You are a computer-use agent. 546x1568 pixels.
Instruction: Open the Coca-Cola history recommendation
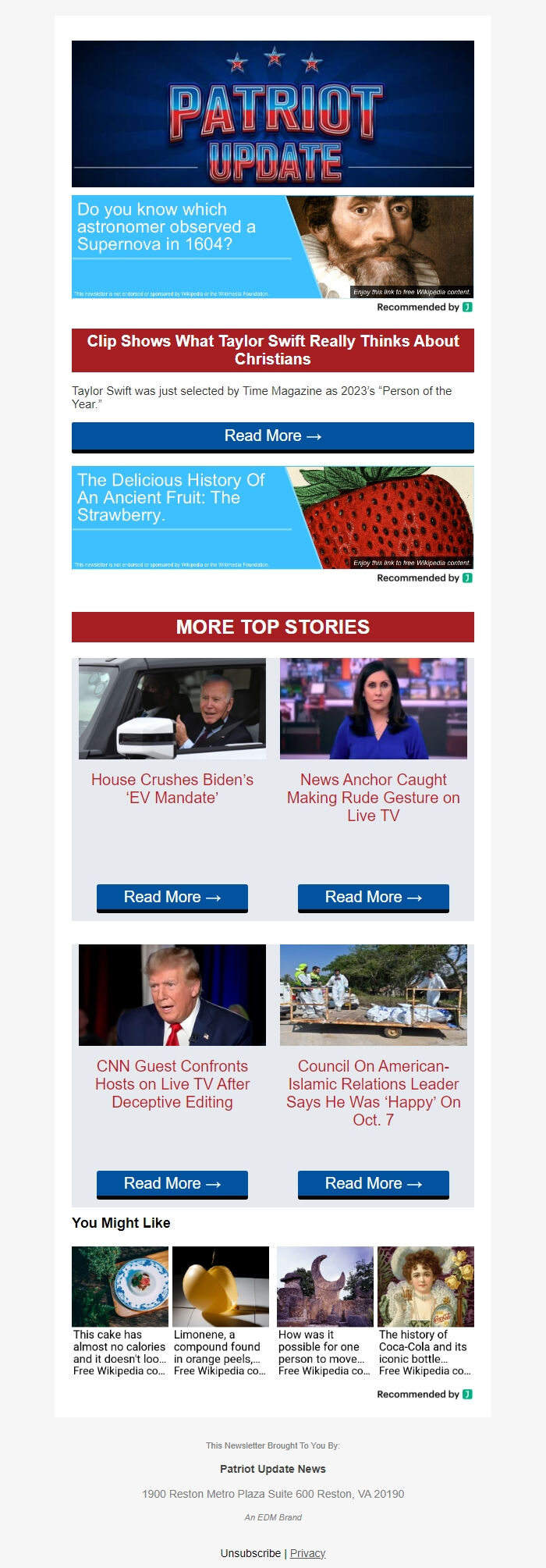coord(425,1311)
